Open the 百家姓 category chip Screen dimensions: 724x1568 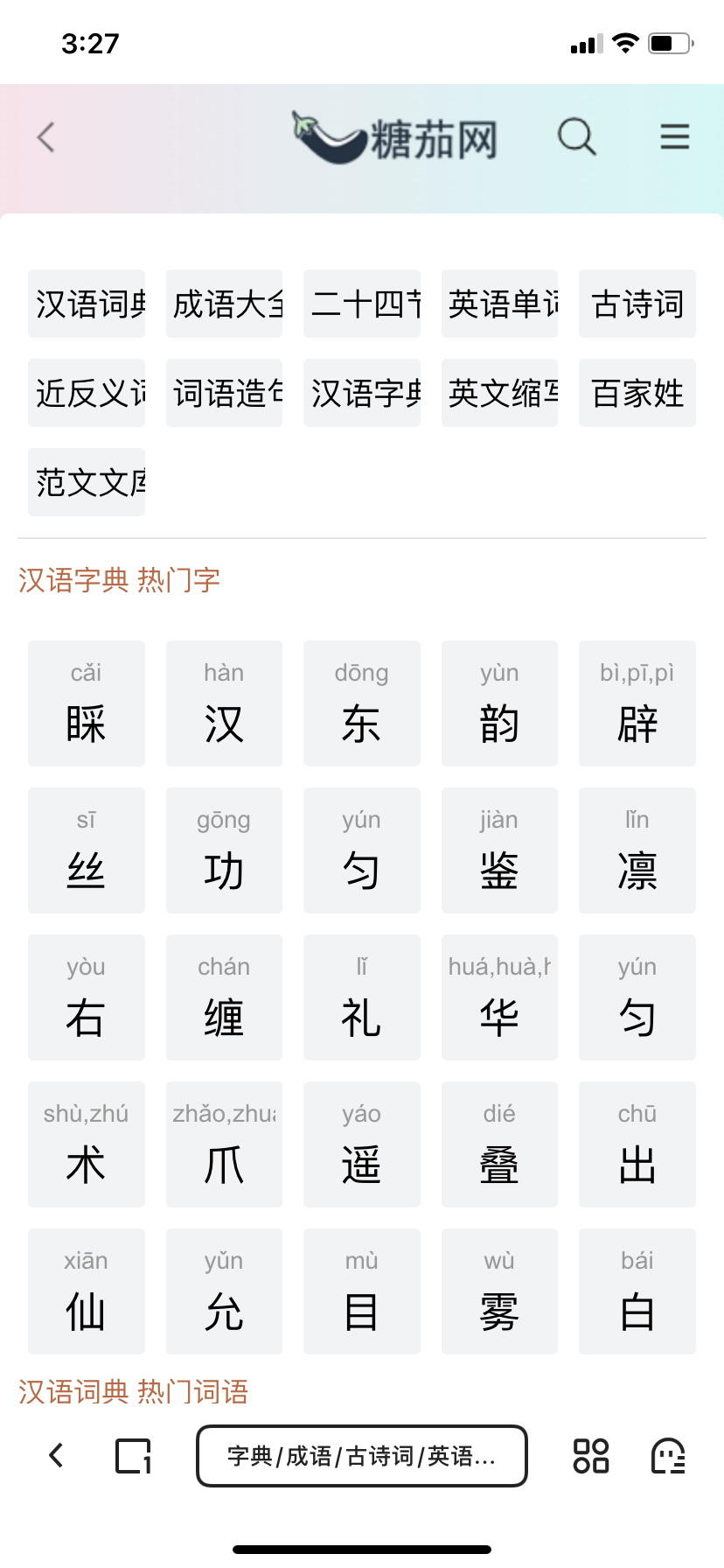tap(637, 393)
